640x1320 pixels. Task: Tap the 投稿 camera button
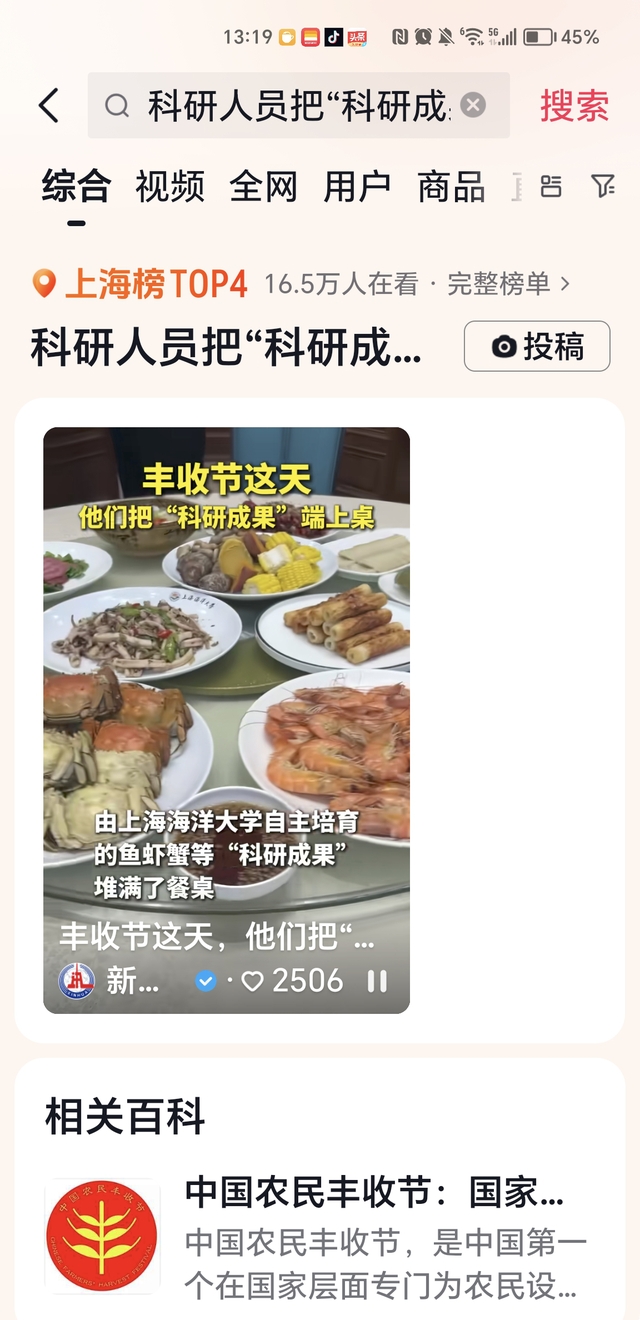click(537, 346)
